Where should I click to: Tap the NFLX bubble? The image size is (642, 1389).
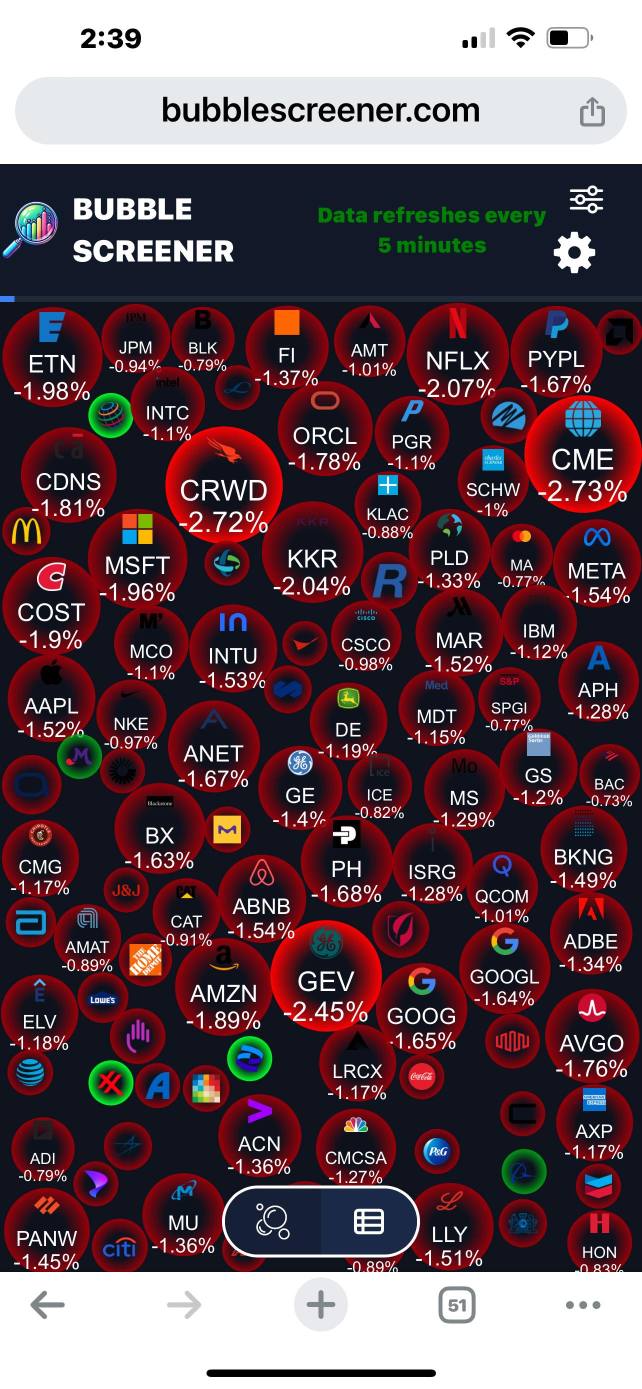pos(457,355)
